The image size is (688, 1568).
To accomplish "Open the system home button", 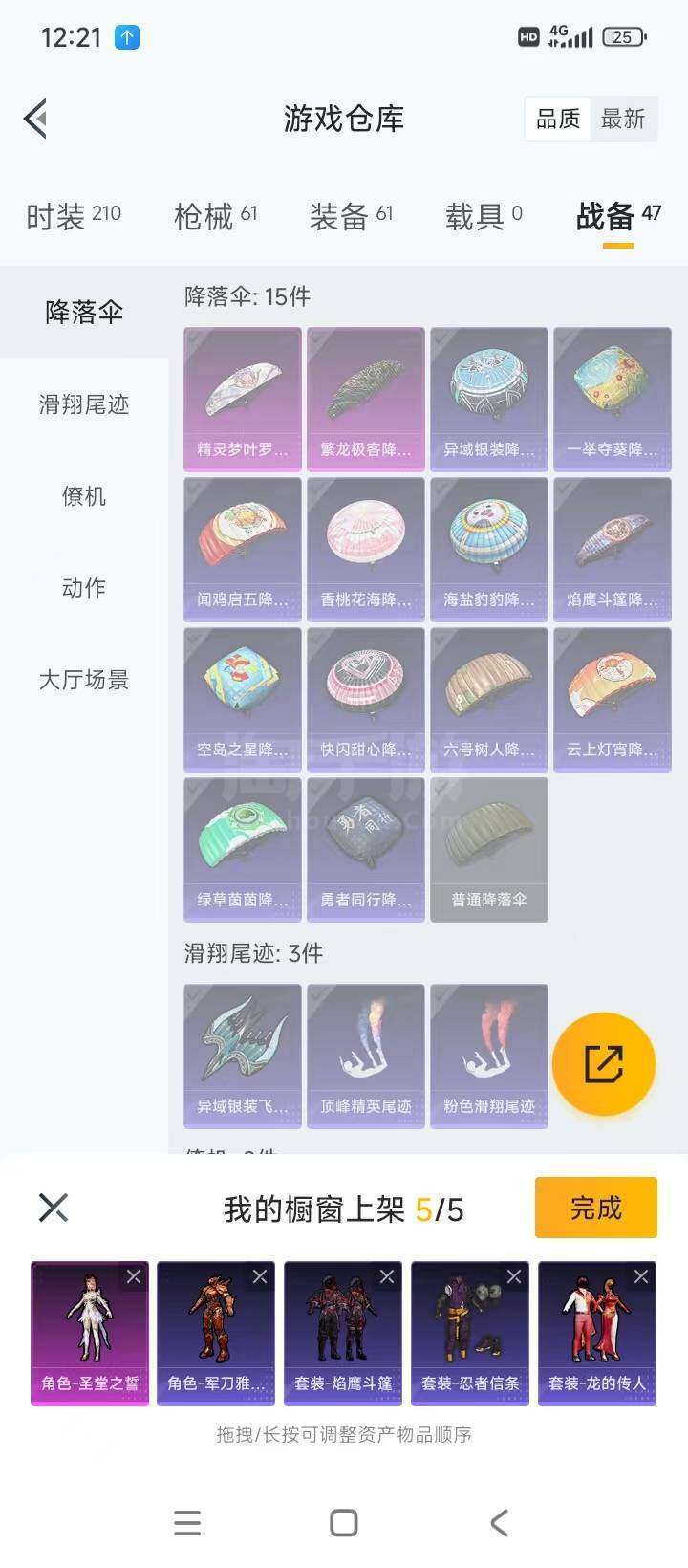I will click(x=343, y=1522).
